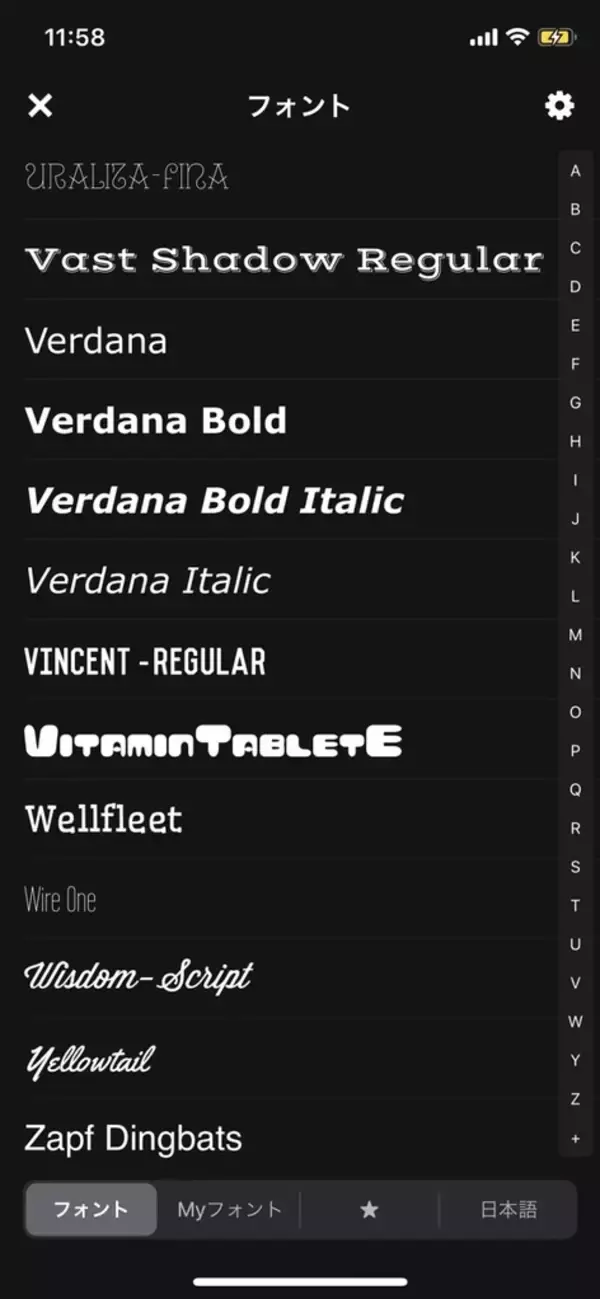Pick the Wire One font
Screen dimensions: 600x1299
(61, 899)
